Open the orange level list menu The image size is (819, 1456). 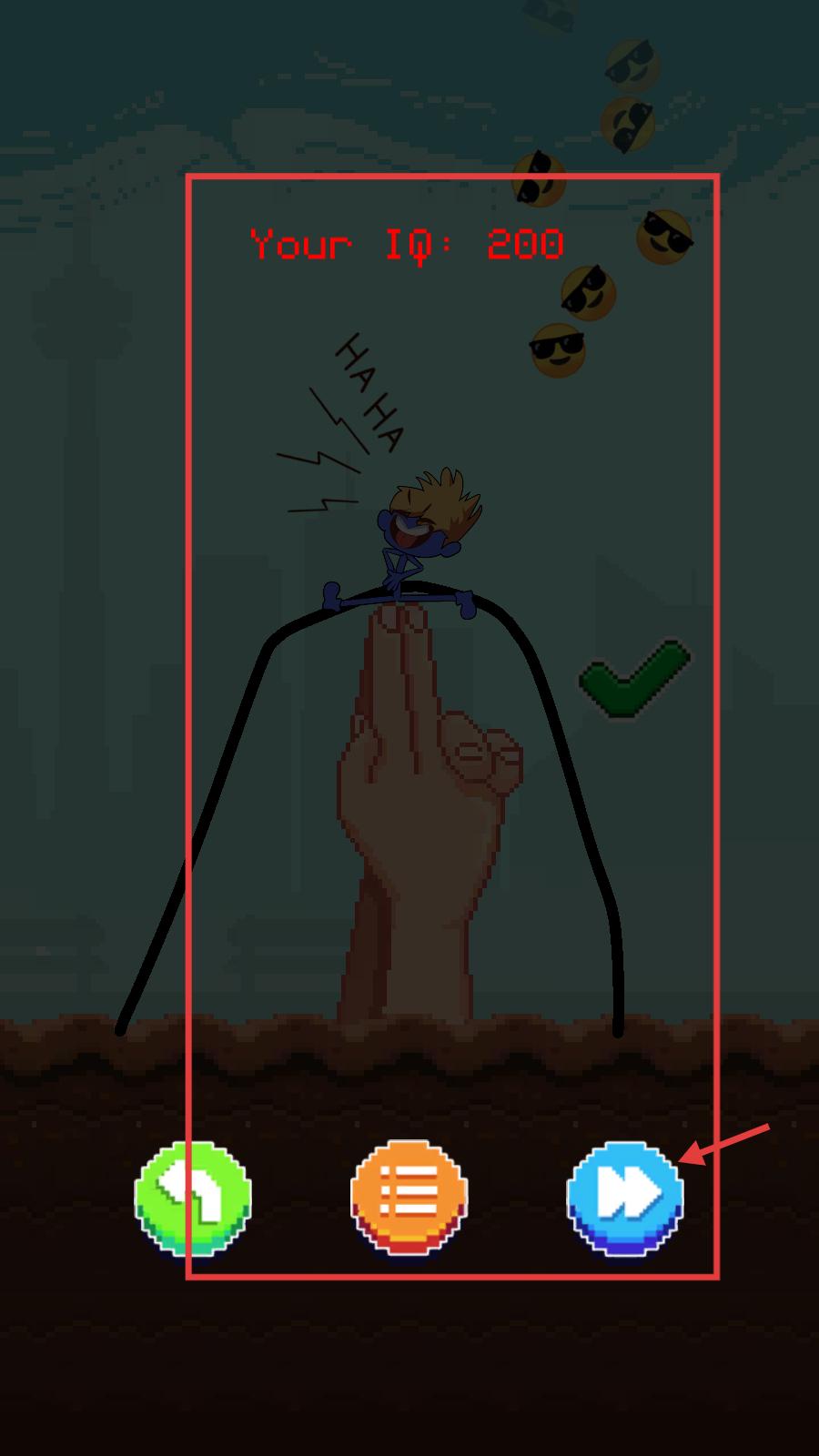[x=409, y=1198]
